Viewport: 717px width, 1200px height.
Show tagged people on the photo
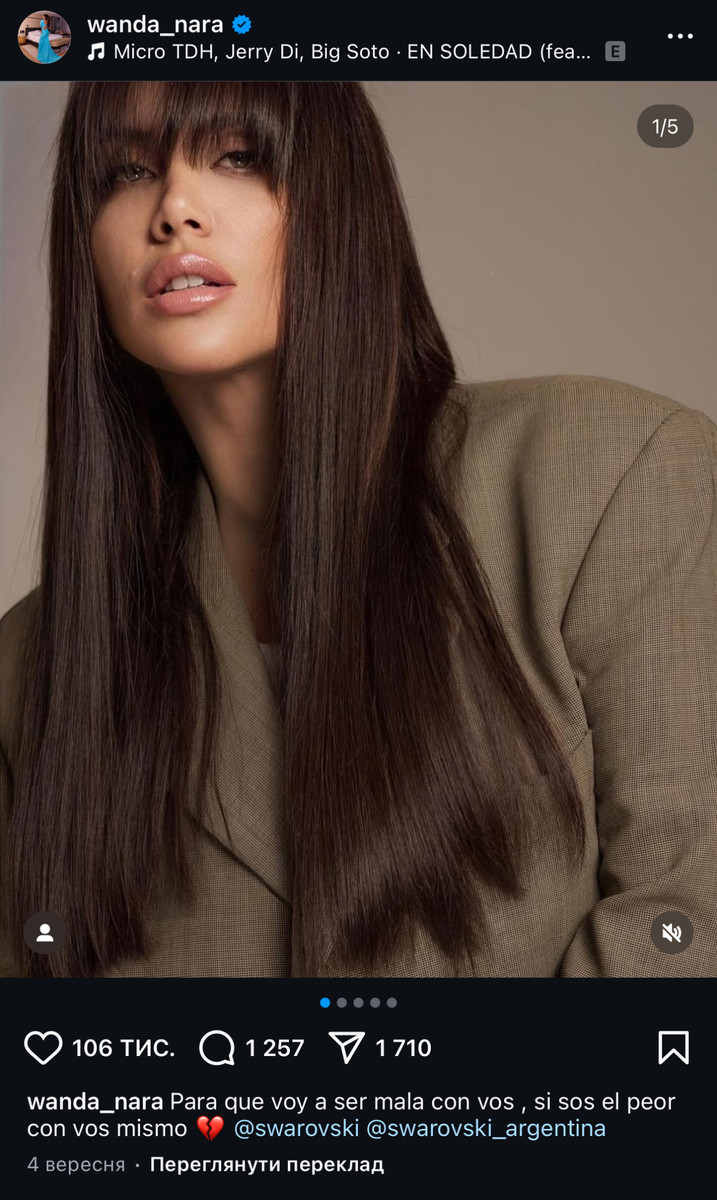pyautogui.click(x=45, y=932)
